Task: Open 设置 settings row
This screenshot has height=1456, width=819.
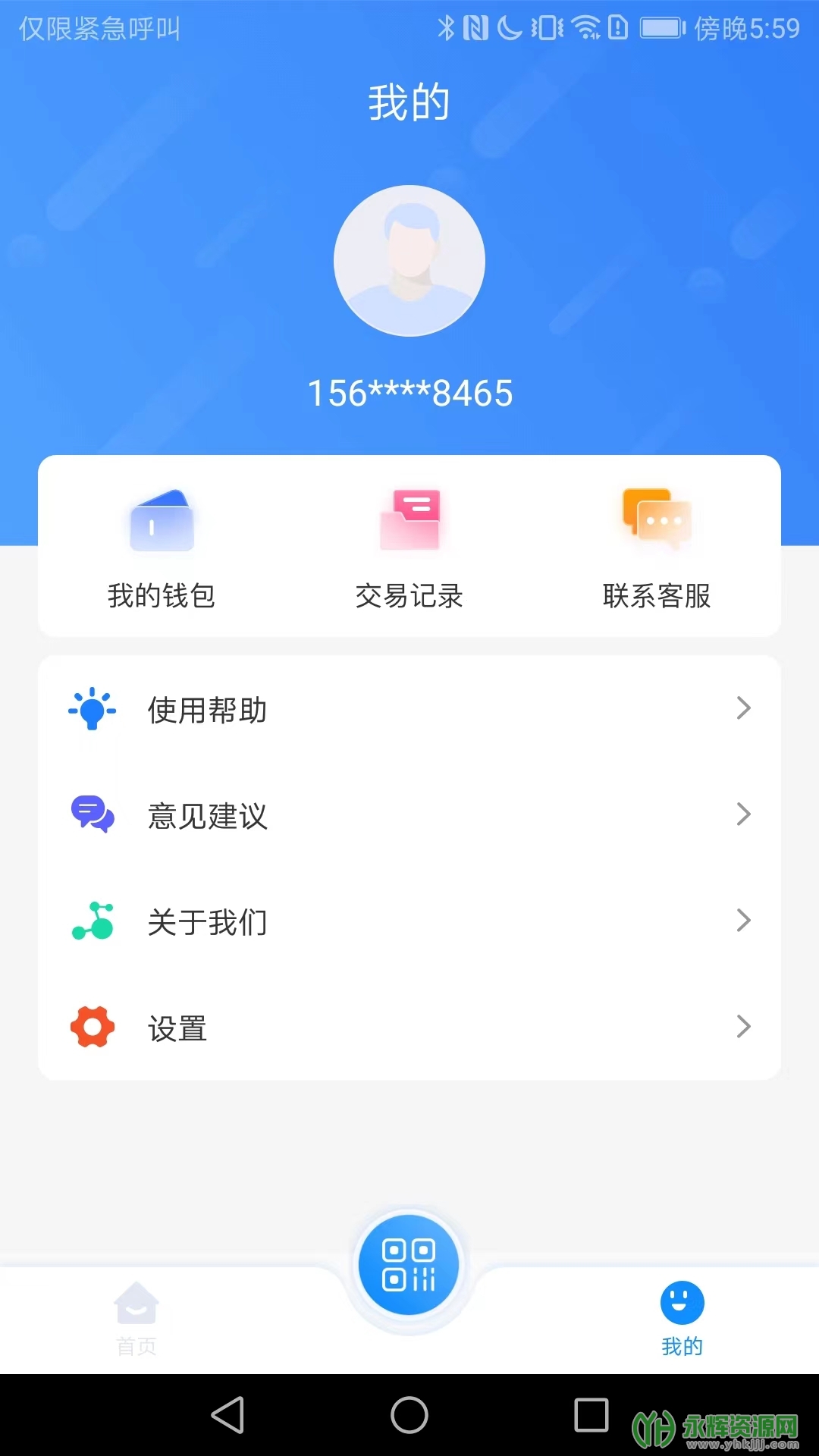Action: point(409,1028)
